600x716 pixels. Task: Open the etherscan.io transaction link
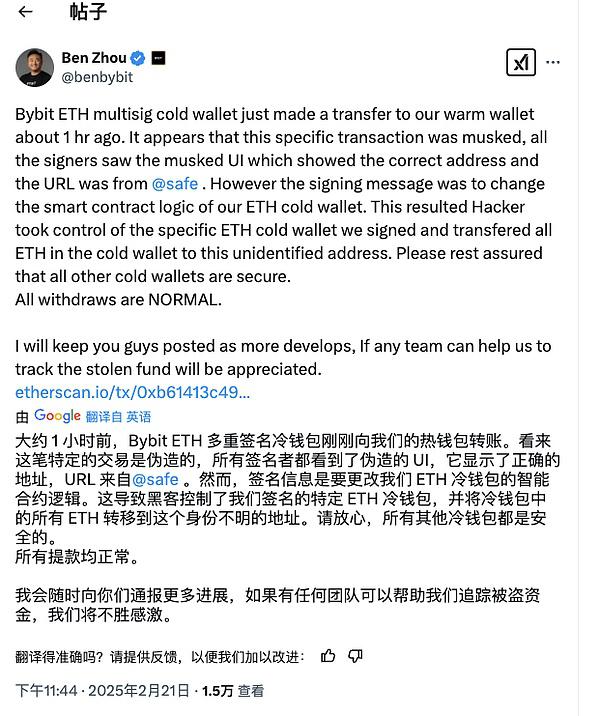pyautogui.click(x=134, y=394)
